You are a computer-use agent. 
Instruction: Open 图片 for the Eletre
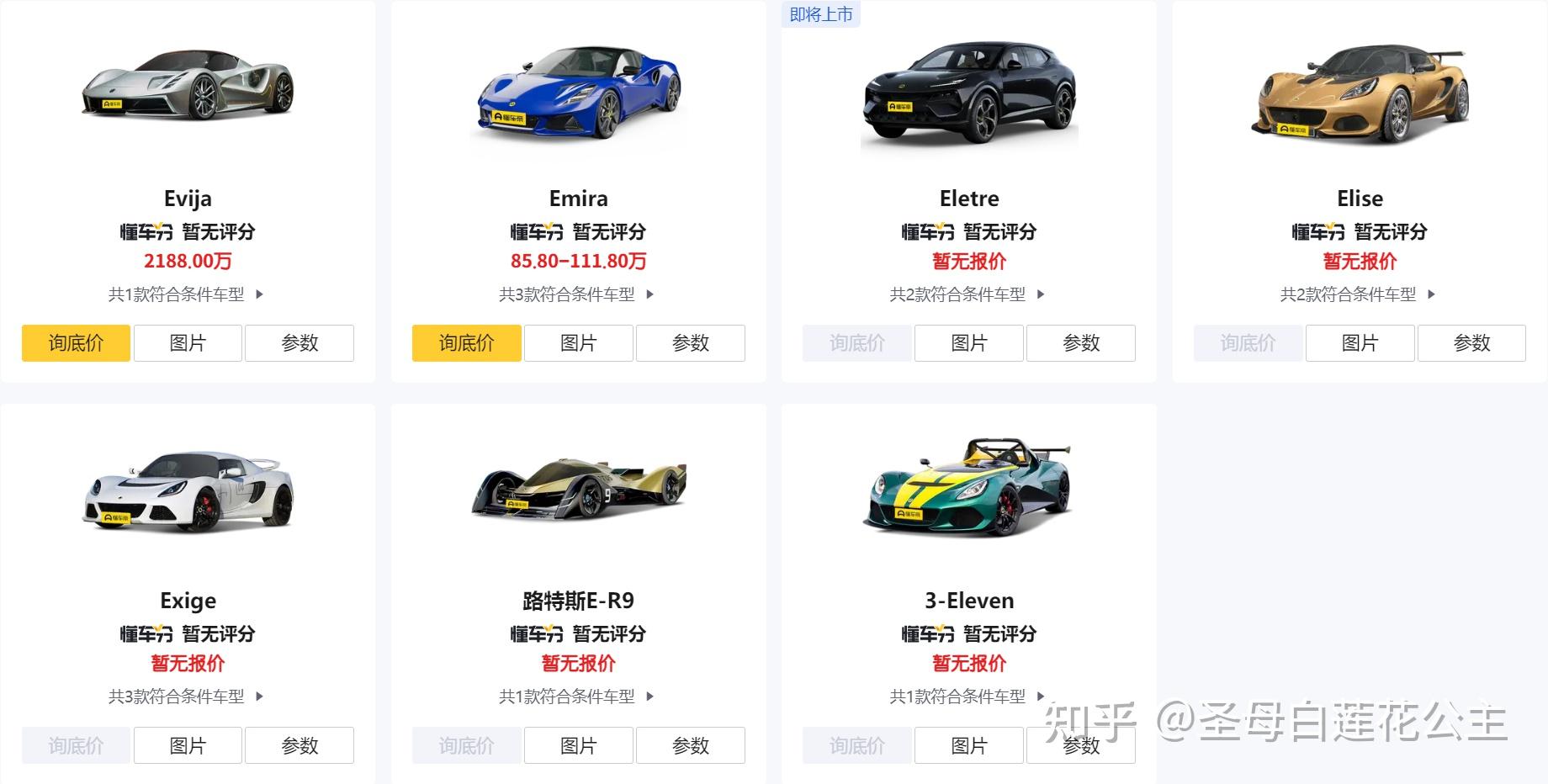(x=969, y=343)
